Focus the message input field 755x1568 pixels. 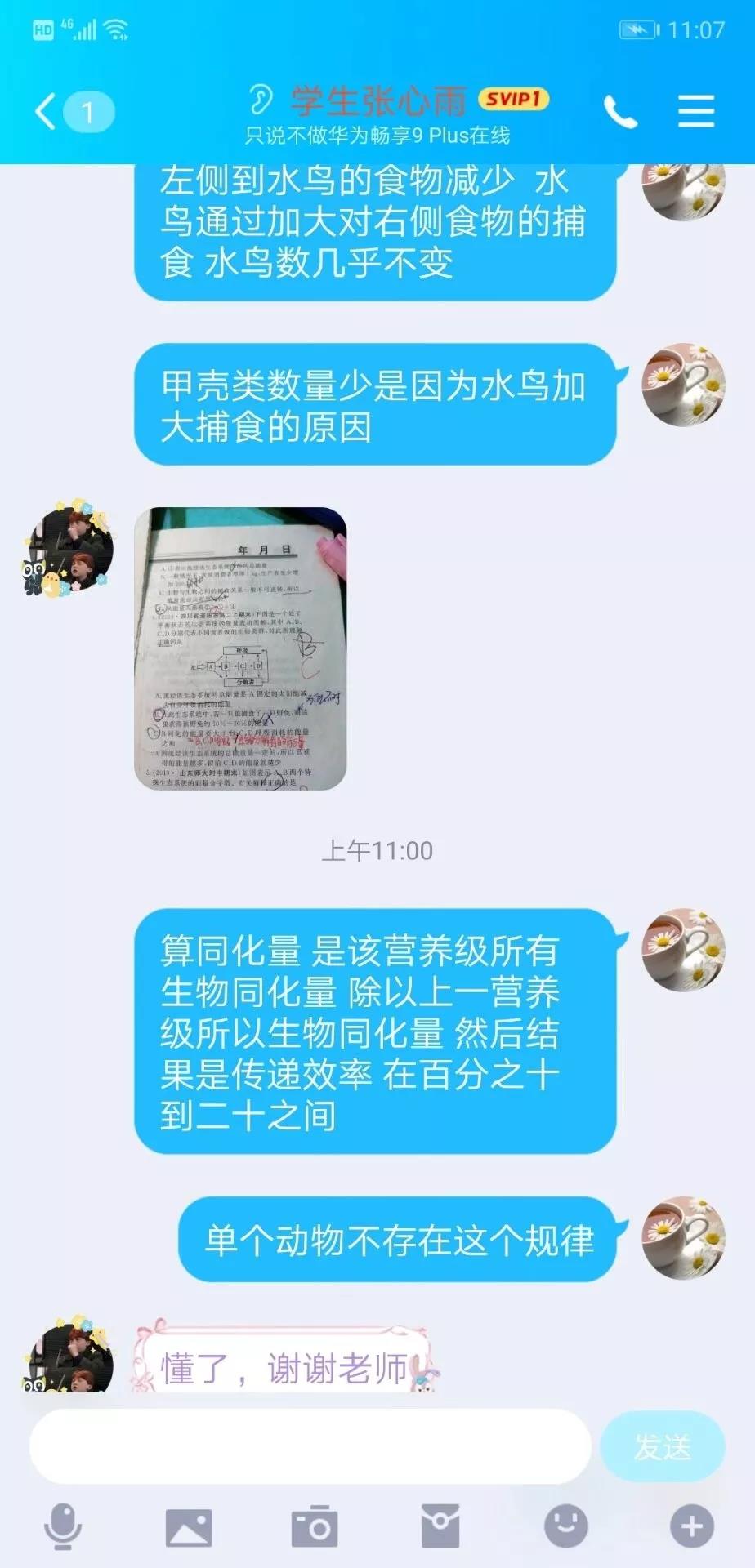pos(310,1446)
